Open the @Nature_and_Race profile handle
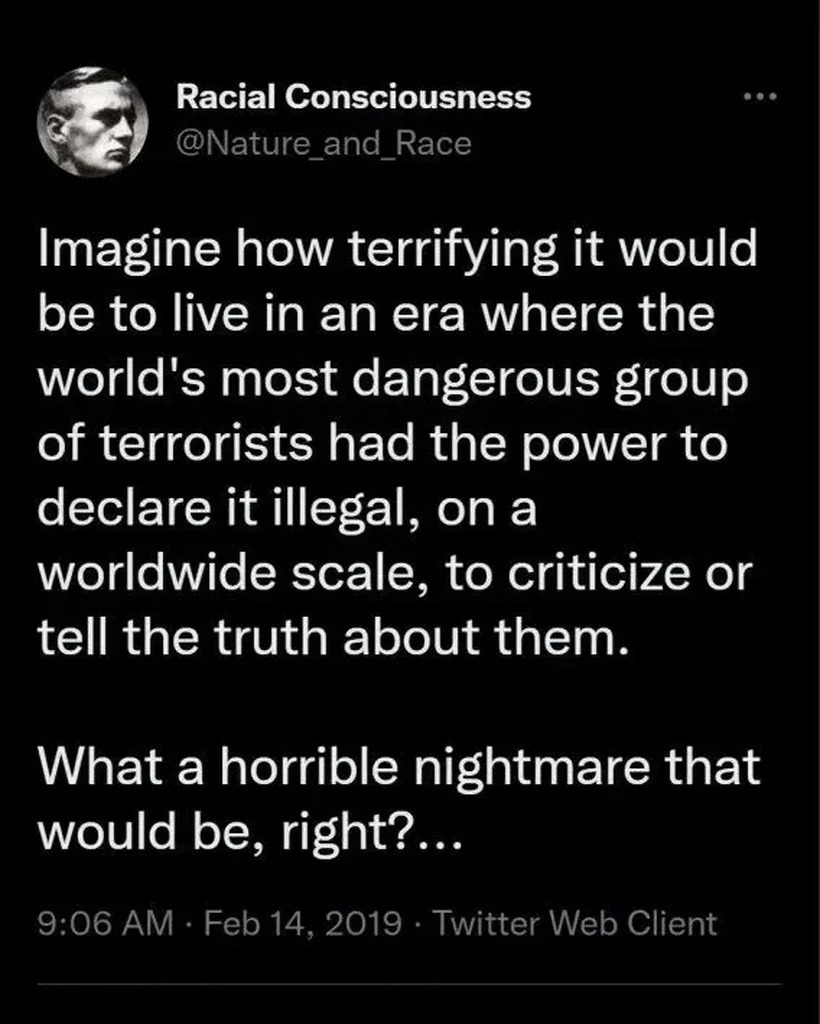 [323, 144]
